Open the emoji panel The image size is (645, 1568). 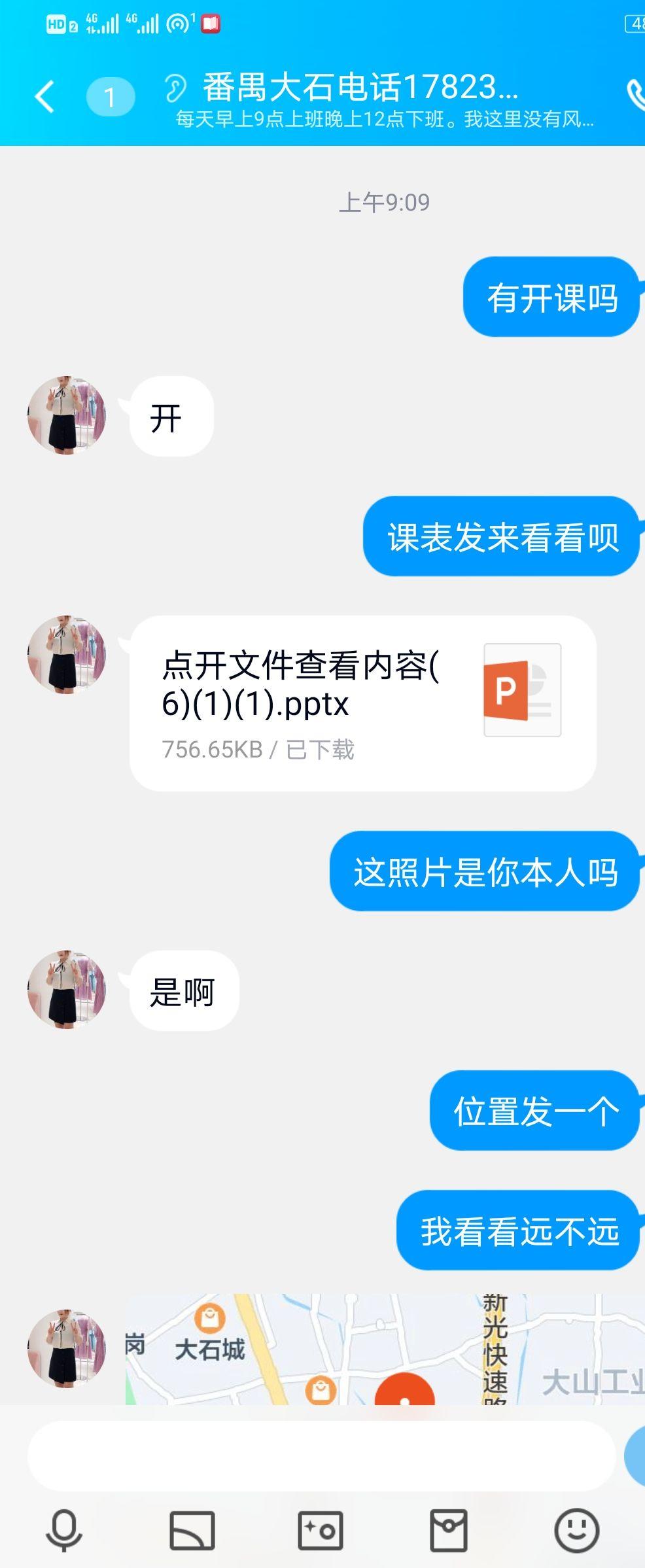576,1531
